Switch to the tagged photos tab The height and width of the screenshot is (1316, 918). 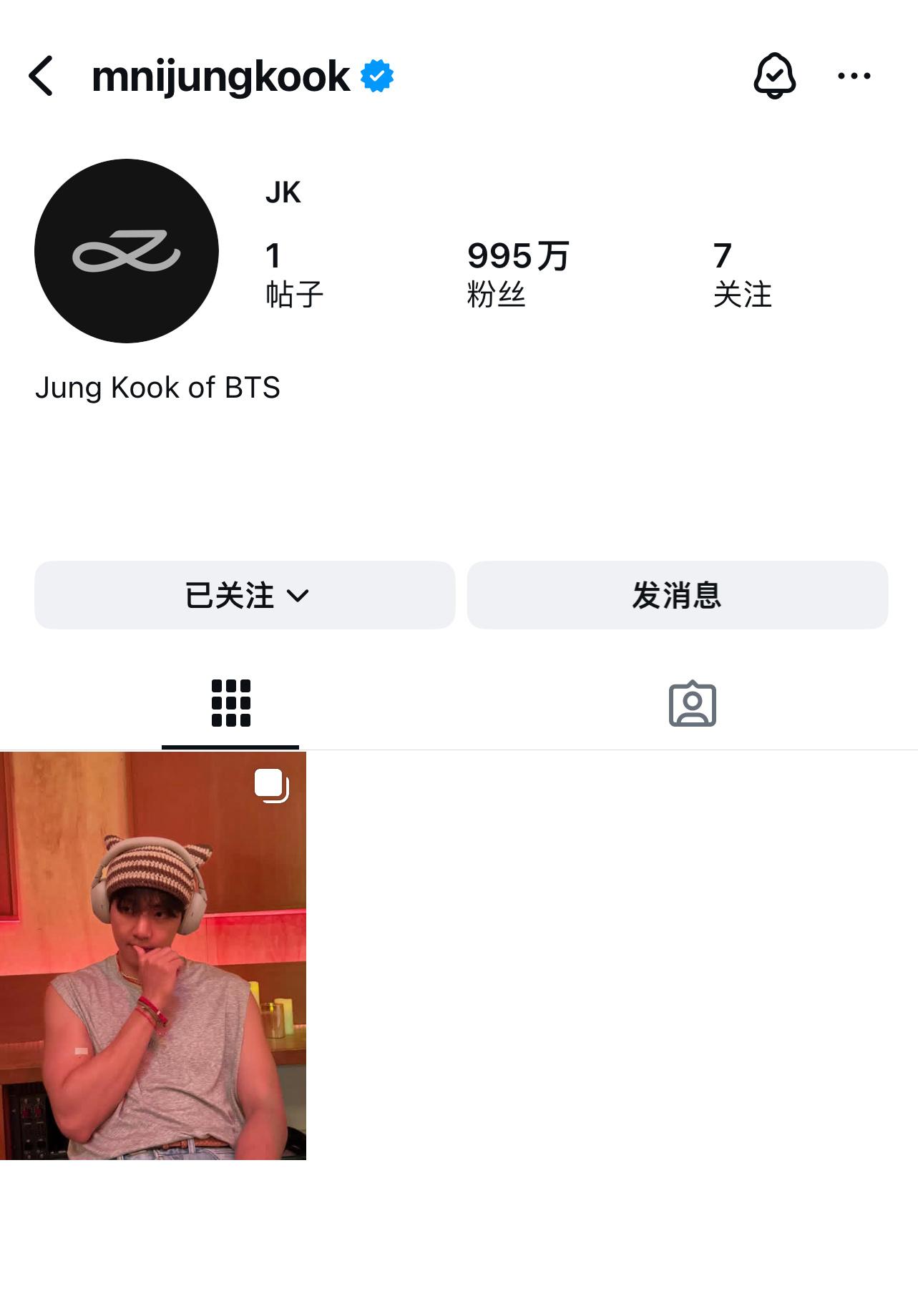(x=692, y=704)
